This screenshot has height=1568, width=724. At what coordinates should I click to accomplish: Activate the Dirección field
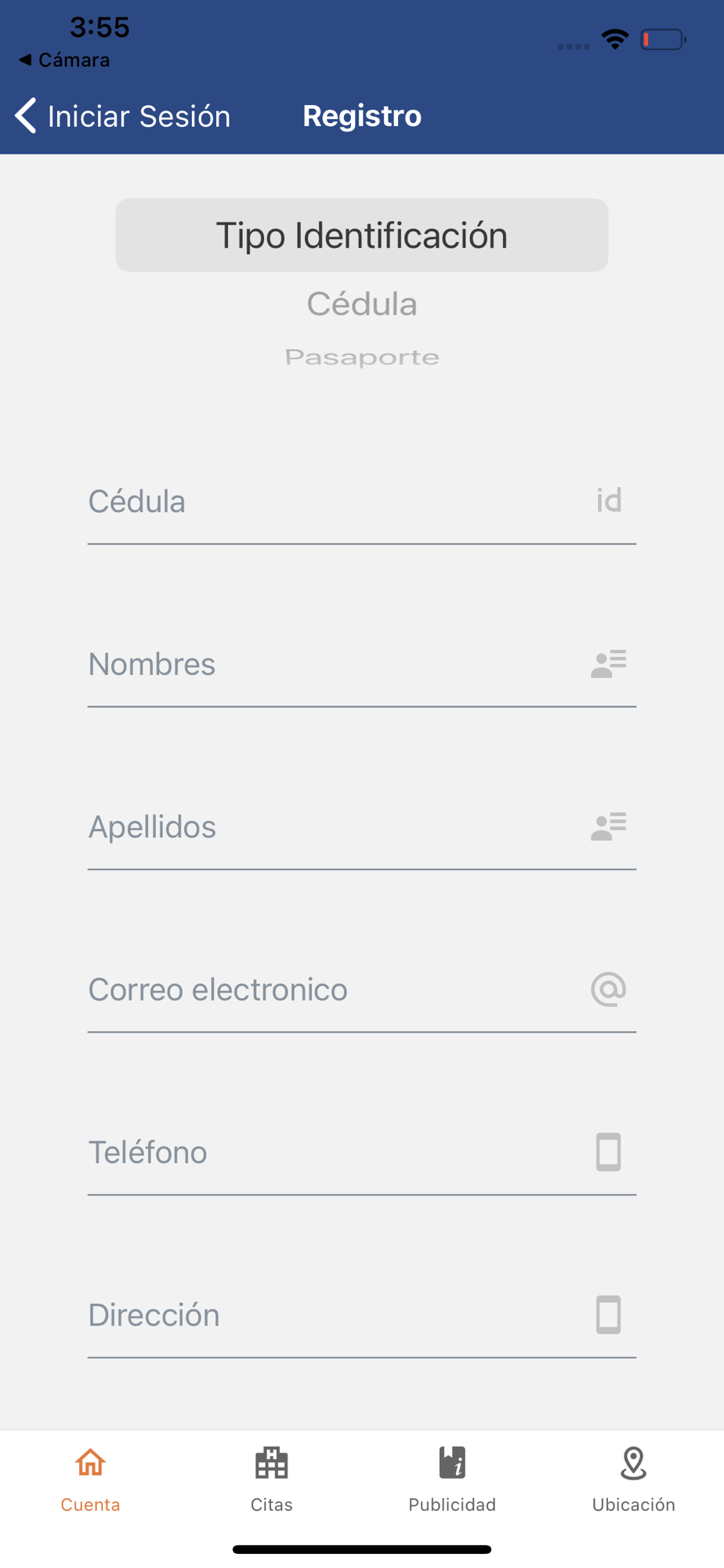pyautogui.click(x=337, y=1315)
